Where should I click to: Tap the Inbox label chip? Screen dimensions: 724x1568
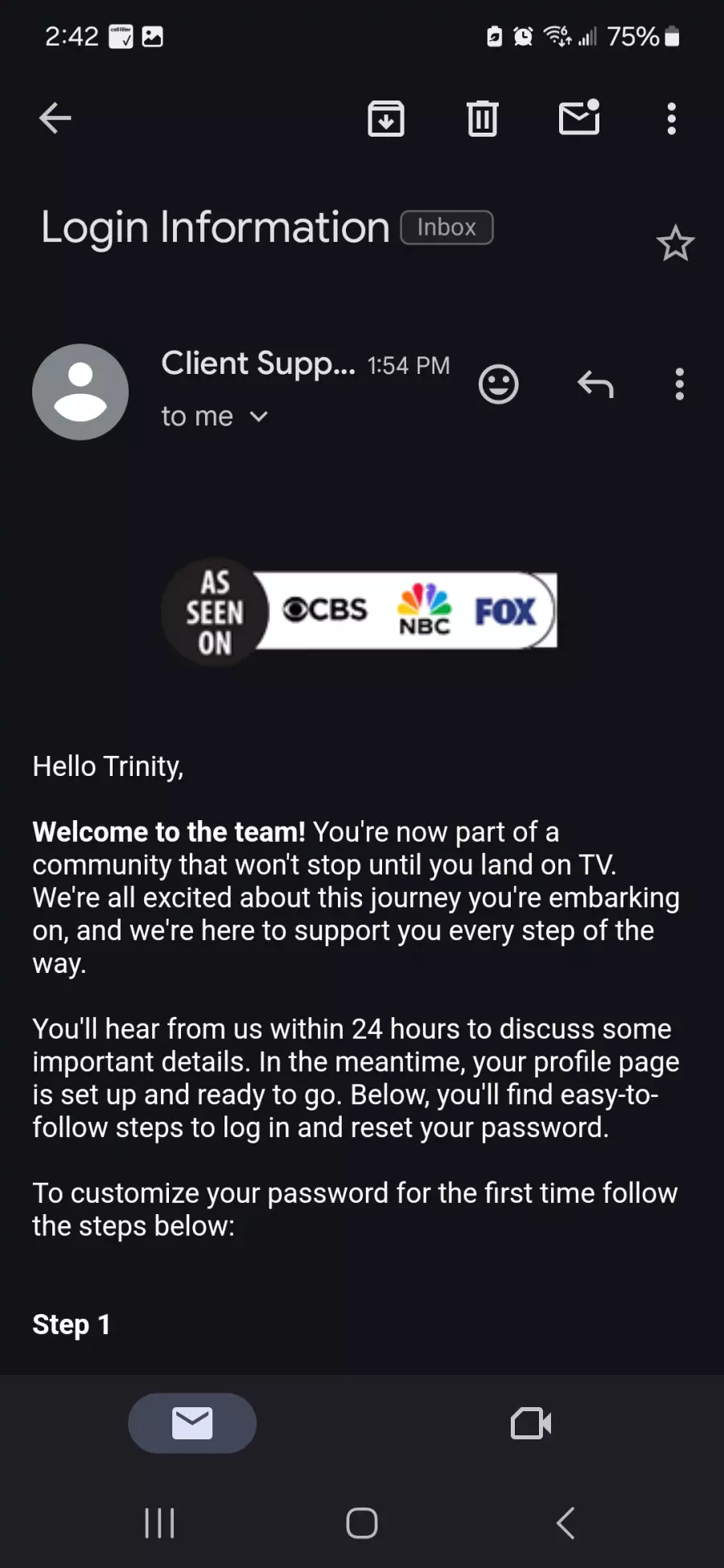click(x=446, y=228)
